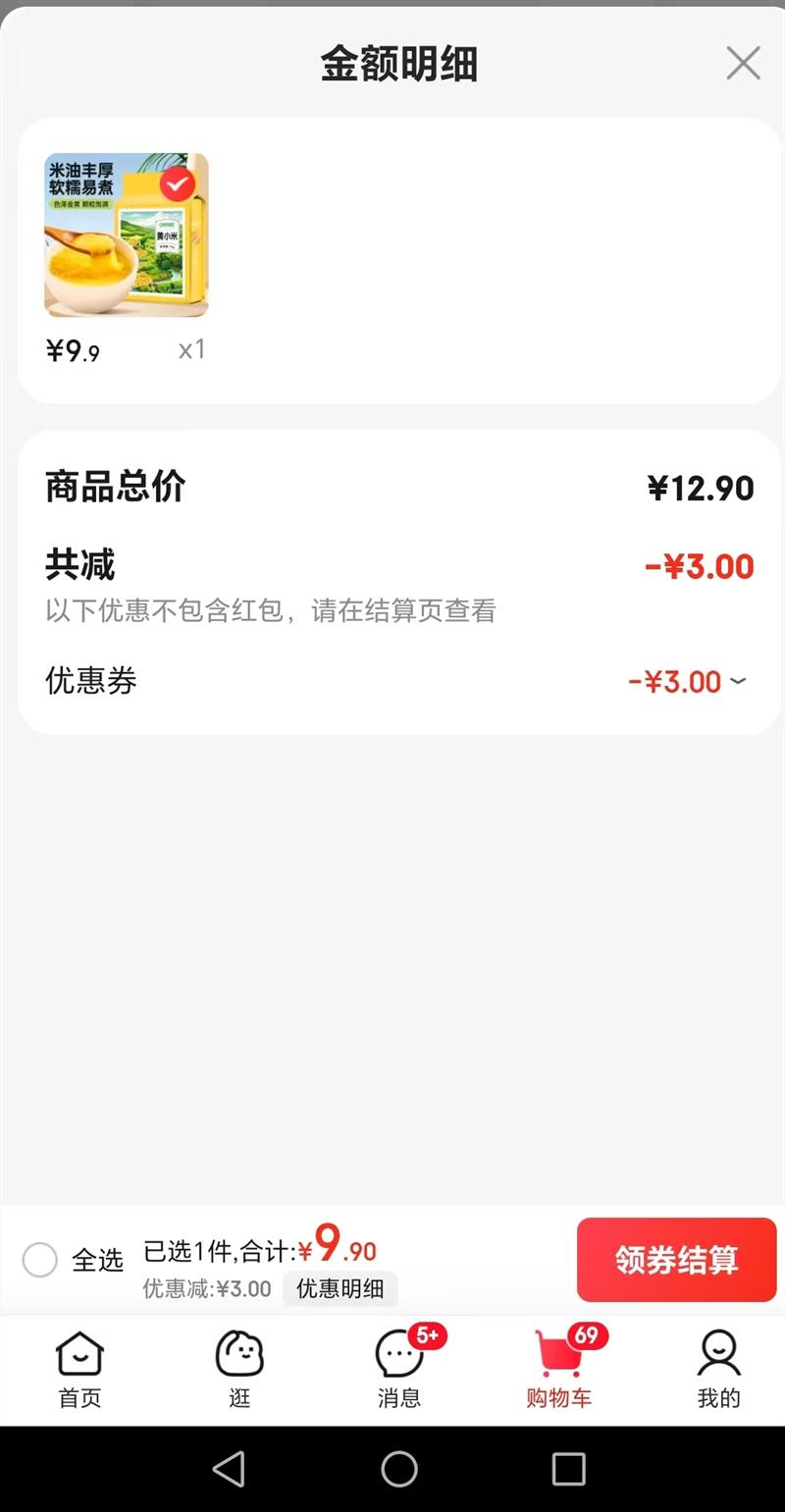The image size is (785, 1512).
Task: Tap the system back button
Action: 229,1469
